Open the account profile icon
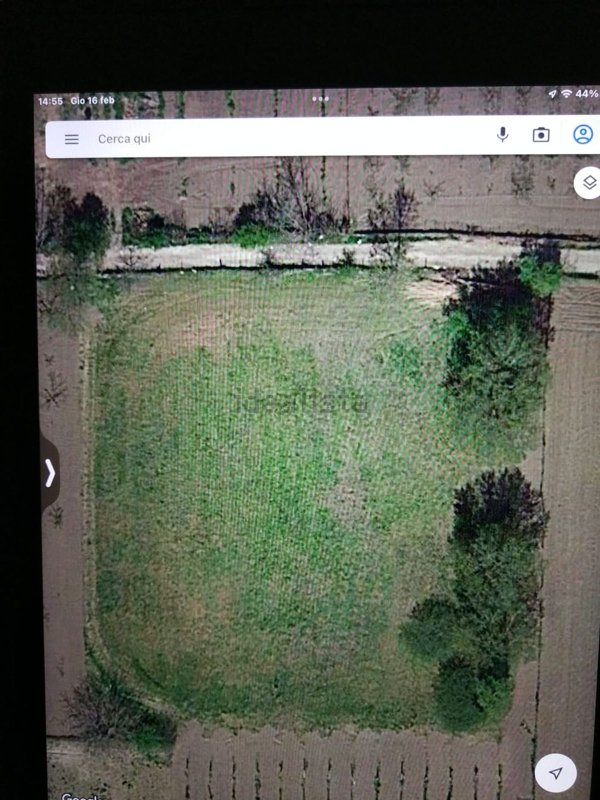Viewport: 600px width, 800px height. pyautogui.click(x=583, y=134)
